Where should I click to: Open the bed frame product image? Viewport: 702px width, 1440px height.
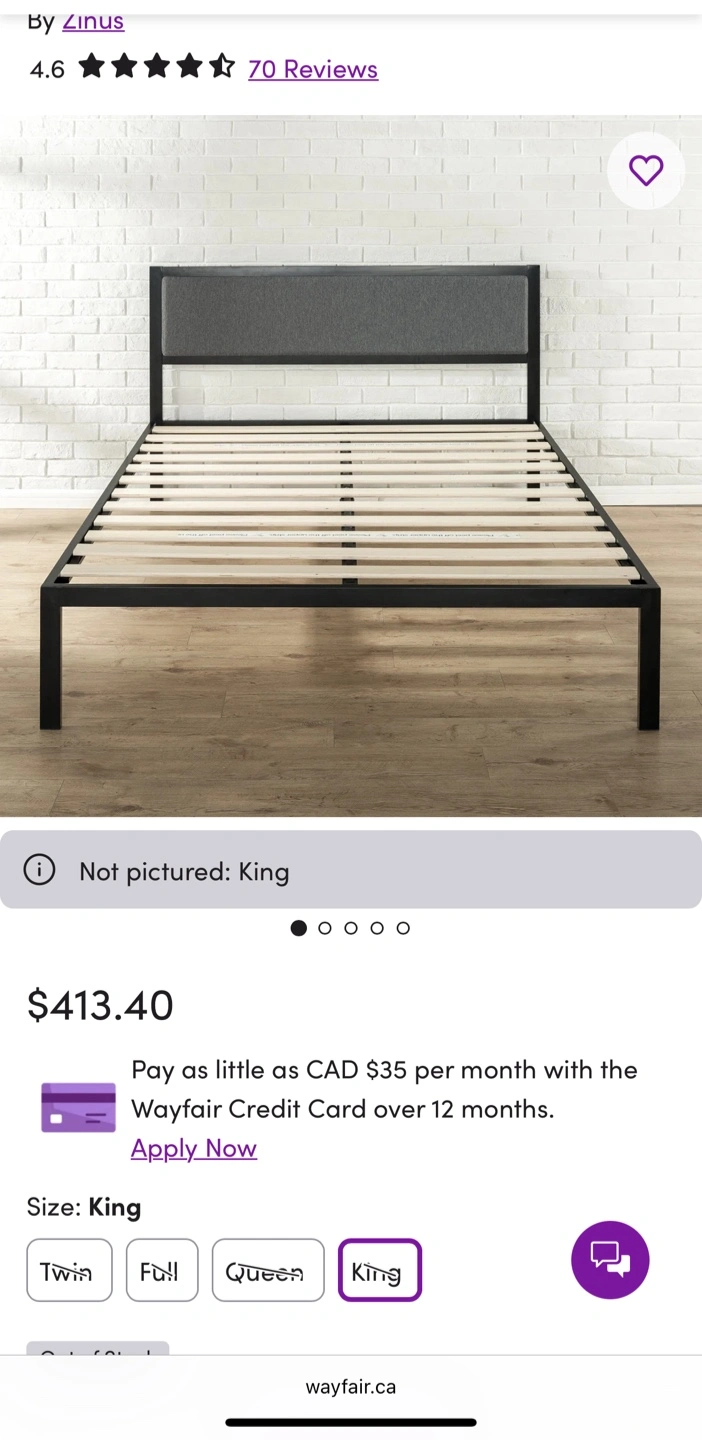[x=350, y=465]
